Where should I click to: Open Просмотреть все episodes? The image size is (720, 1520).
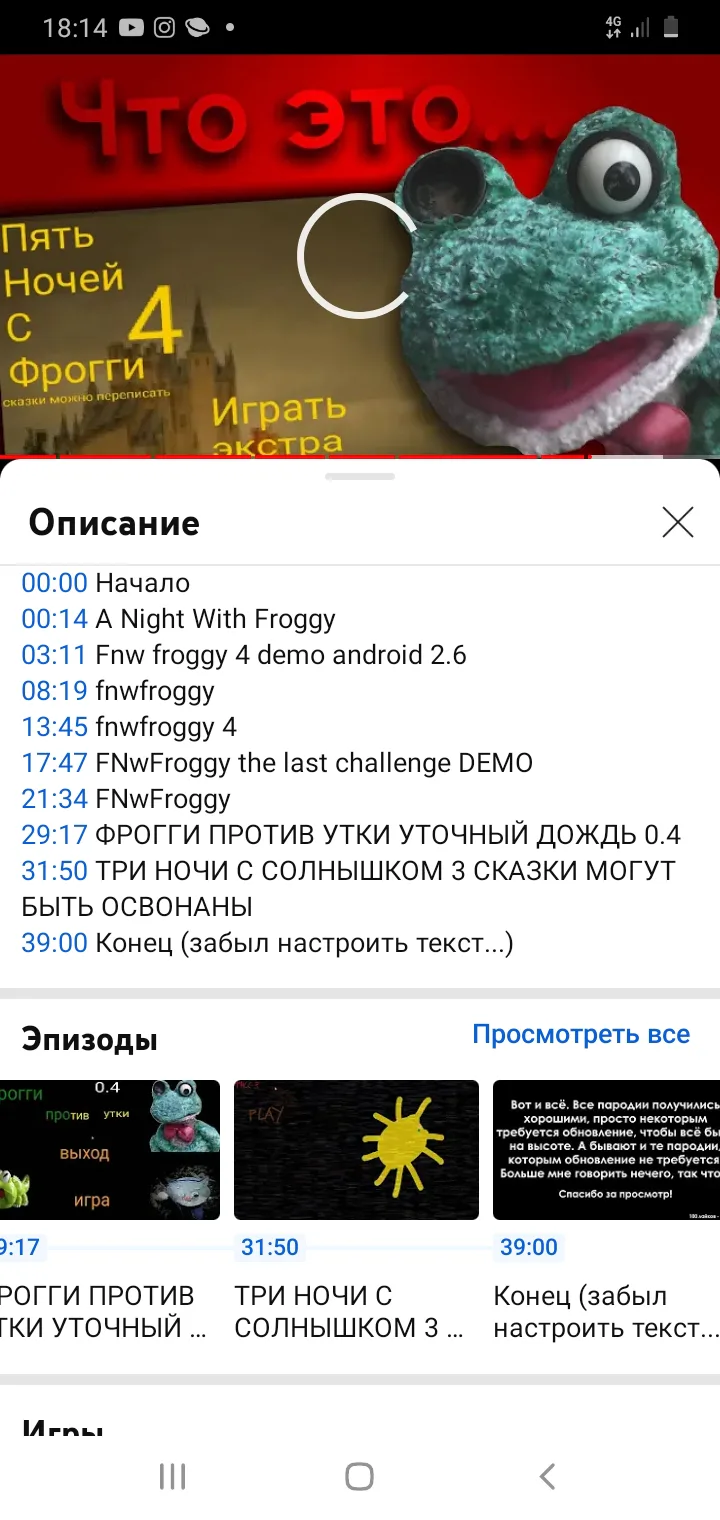point(581,1034)
